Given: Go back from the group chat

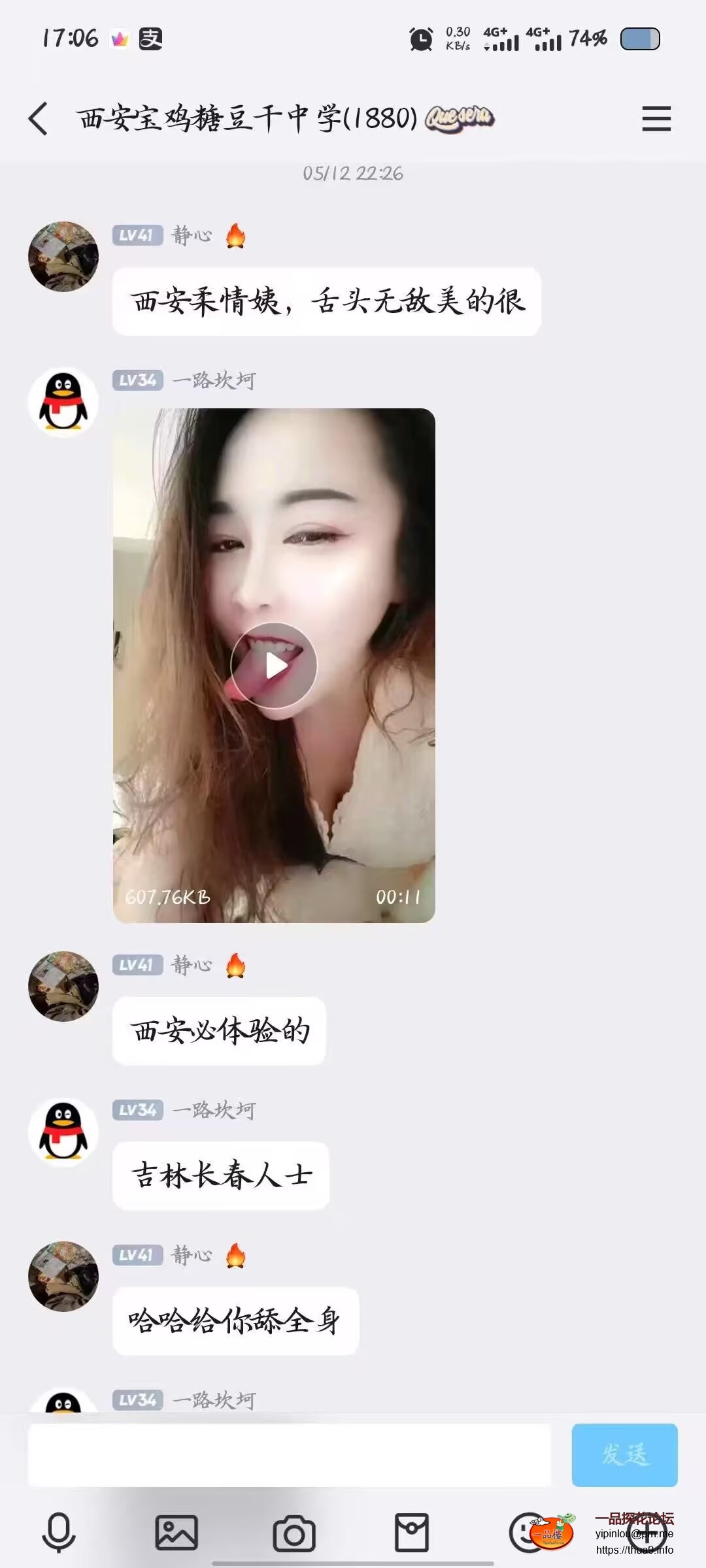Looking at the screenshot, I should tap(38, 119).
